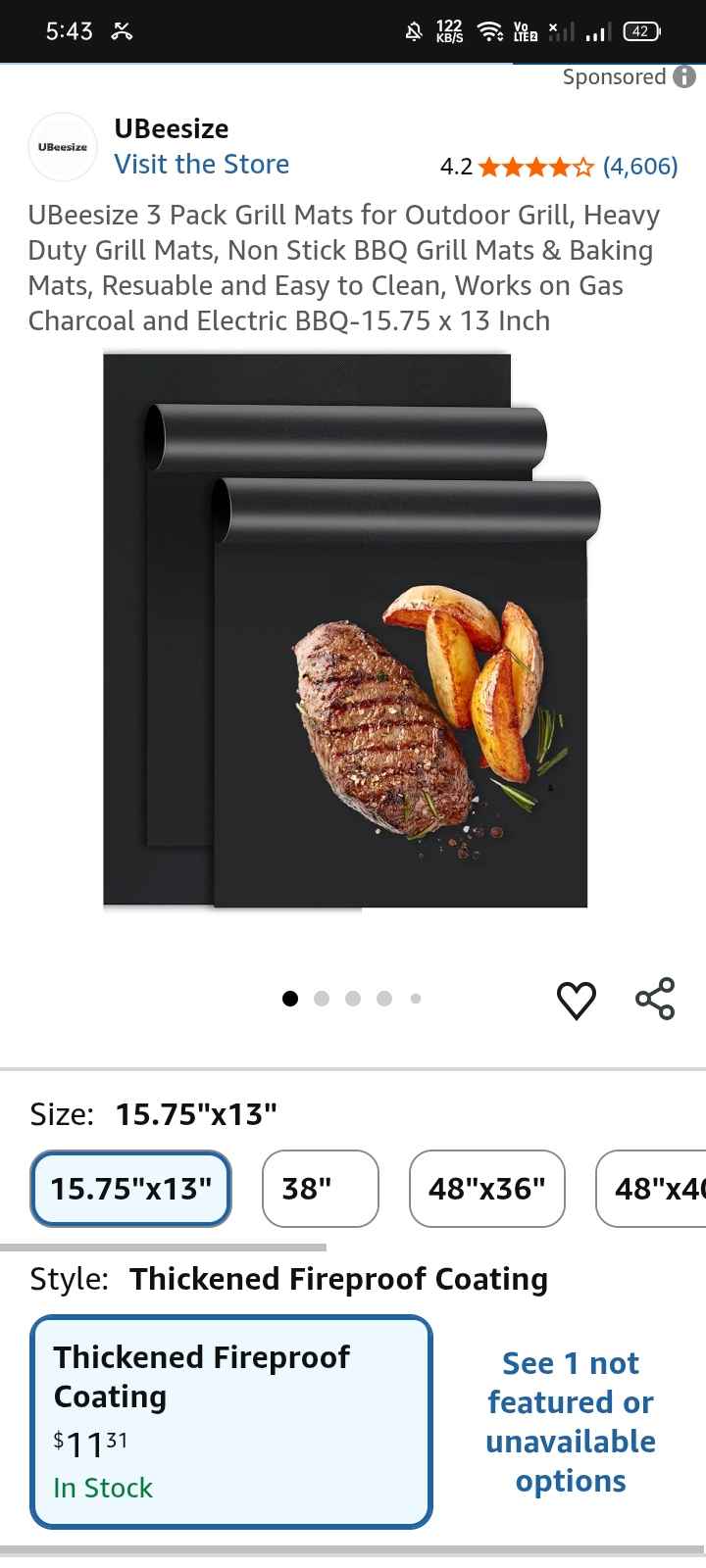
Task: See 1 not featured or unavailable options
Action: (571, 1421)
